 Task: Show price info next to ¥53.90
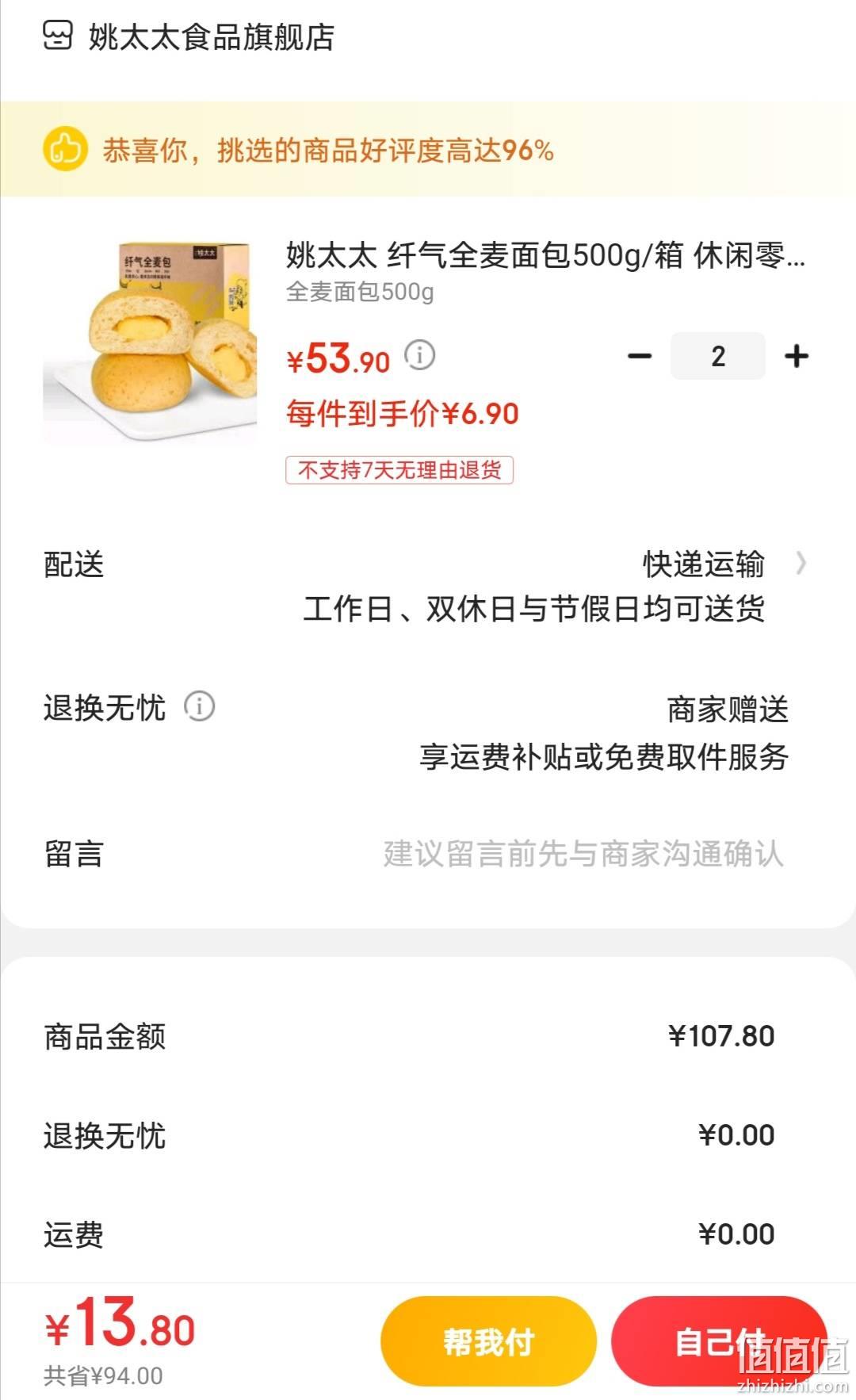tap(420, 355)
